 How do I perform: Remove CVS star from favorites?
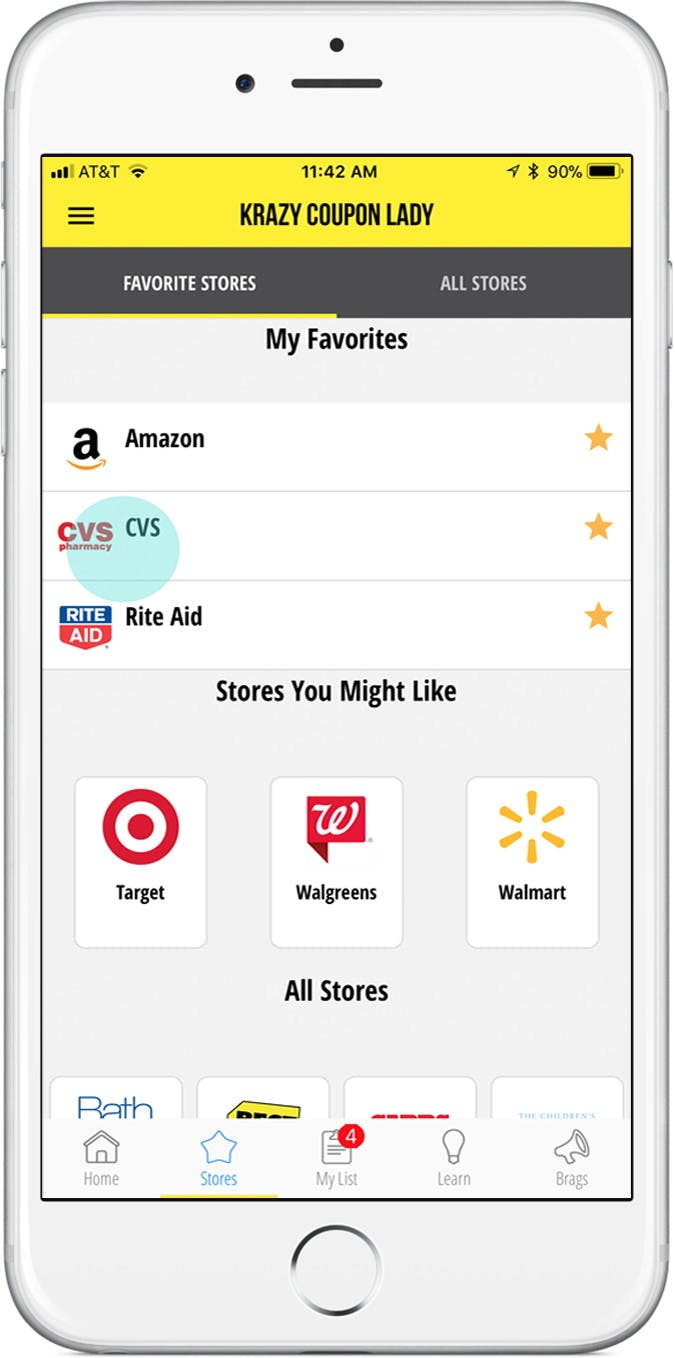click(598, 526)
